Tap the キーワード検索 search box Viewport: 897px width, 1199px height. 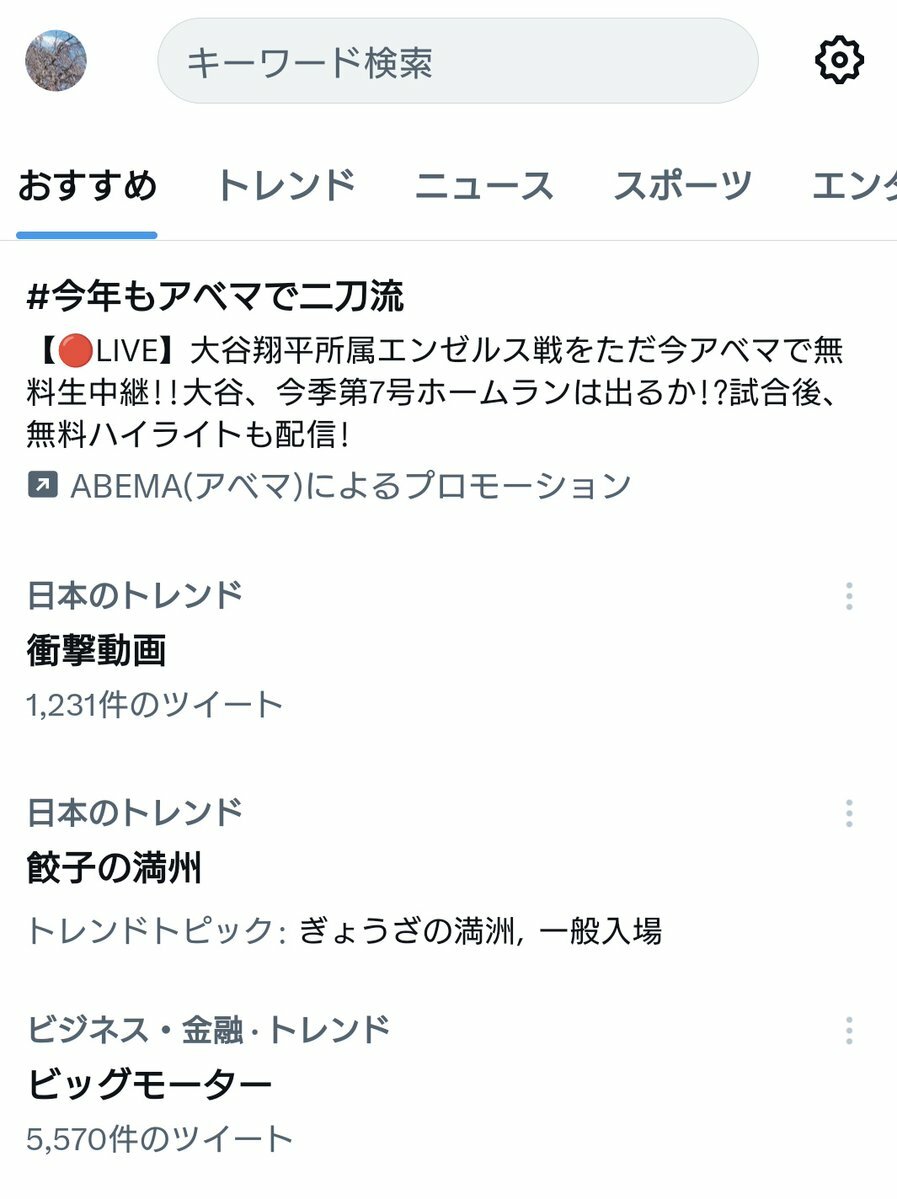click(x=457, y=62)
